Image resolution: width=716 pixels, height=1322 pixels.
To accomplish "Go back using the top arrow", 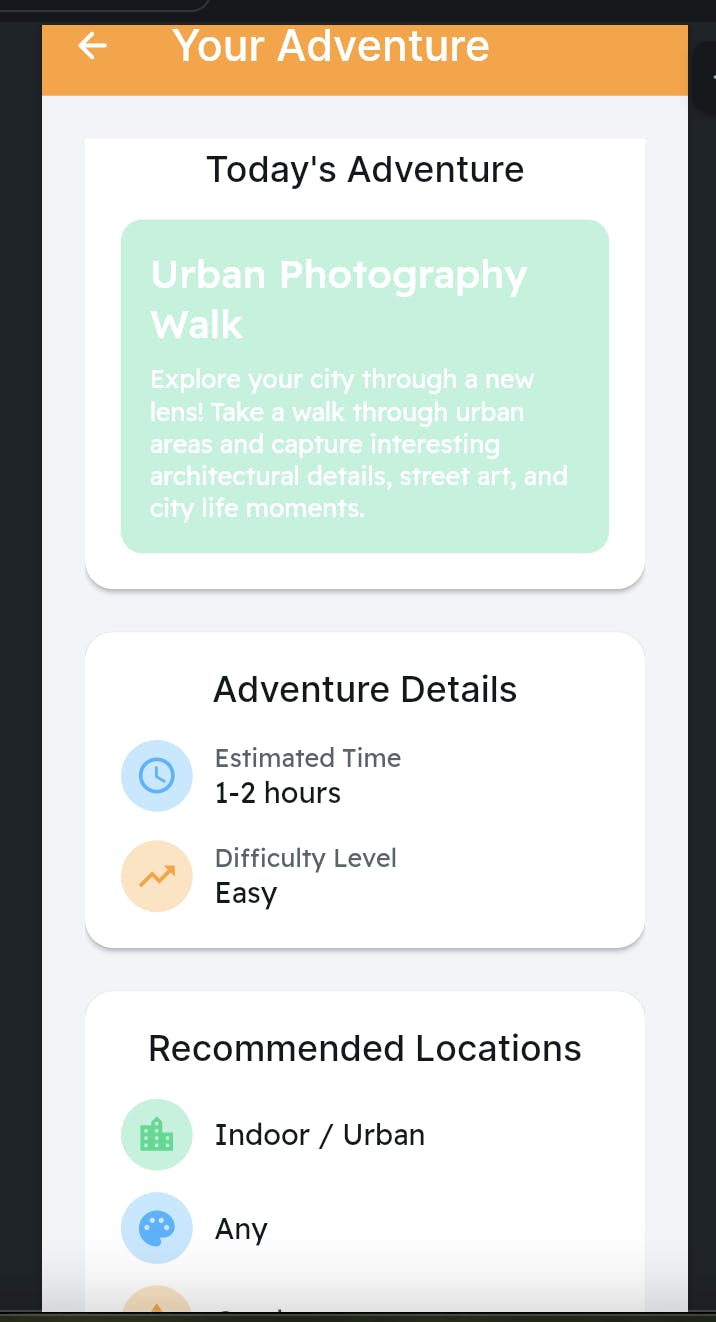I will 93,46.
